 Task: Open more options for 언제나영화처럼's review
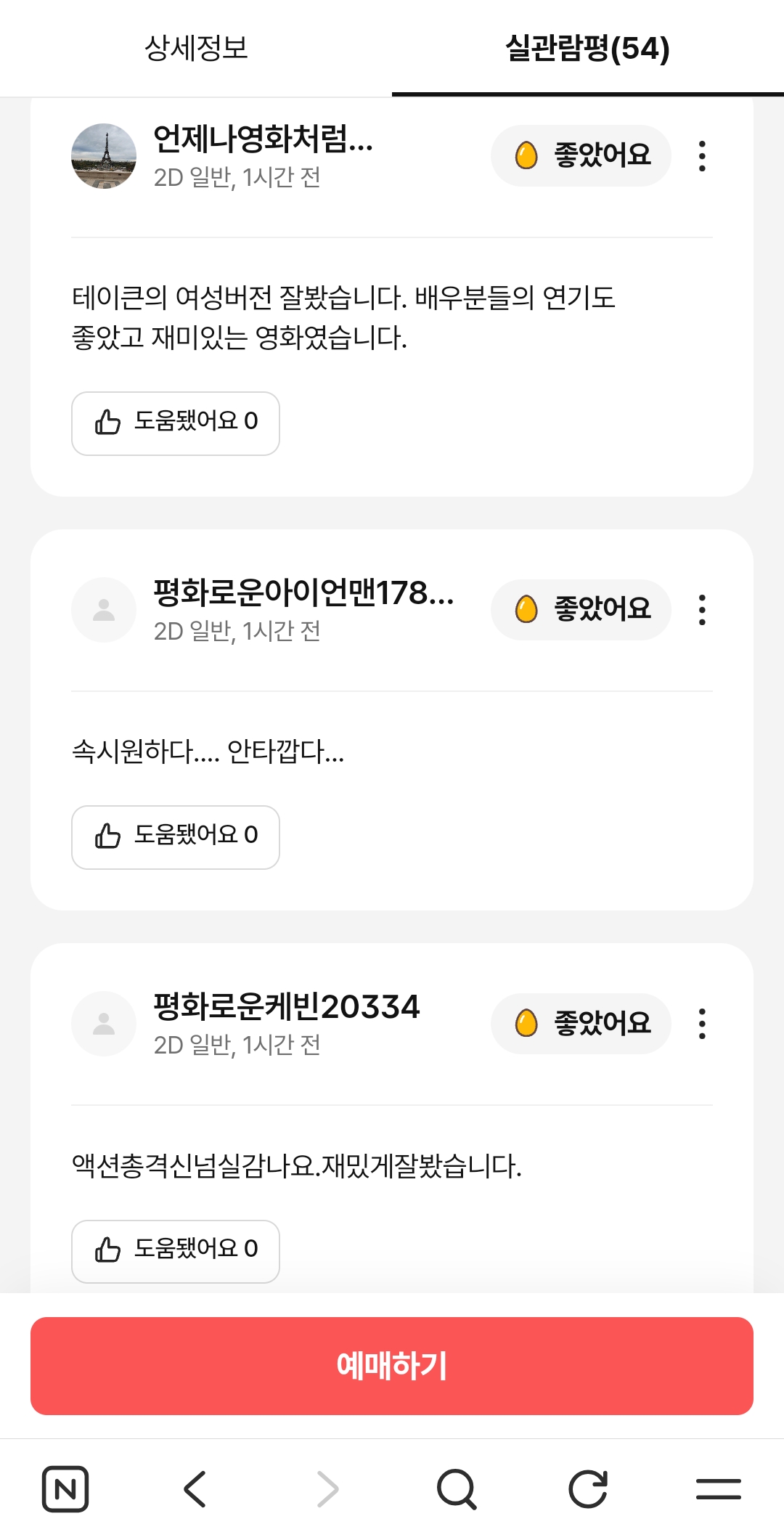[701, 155]
